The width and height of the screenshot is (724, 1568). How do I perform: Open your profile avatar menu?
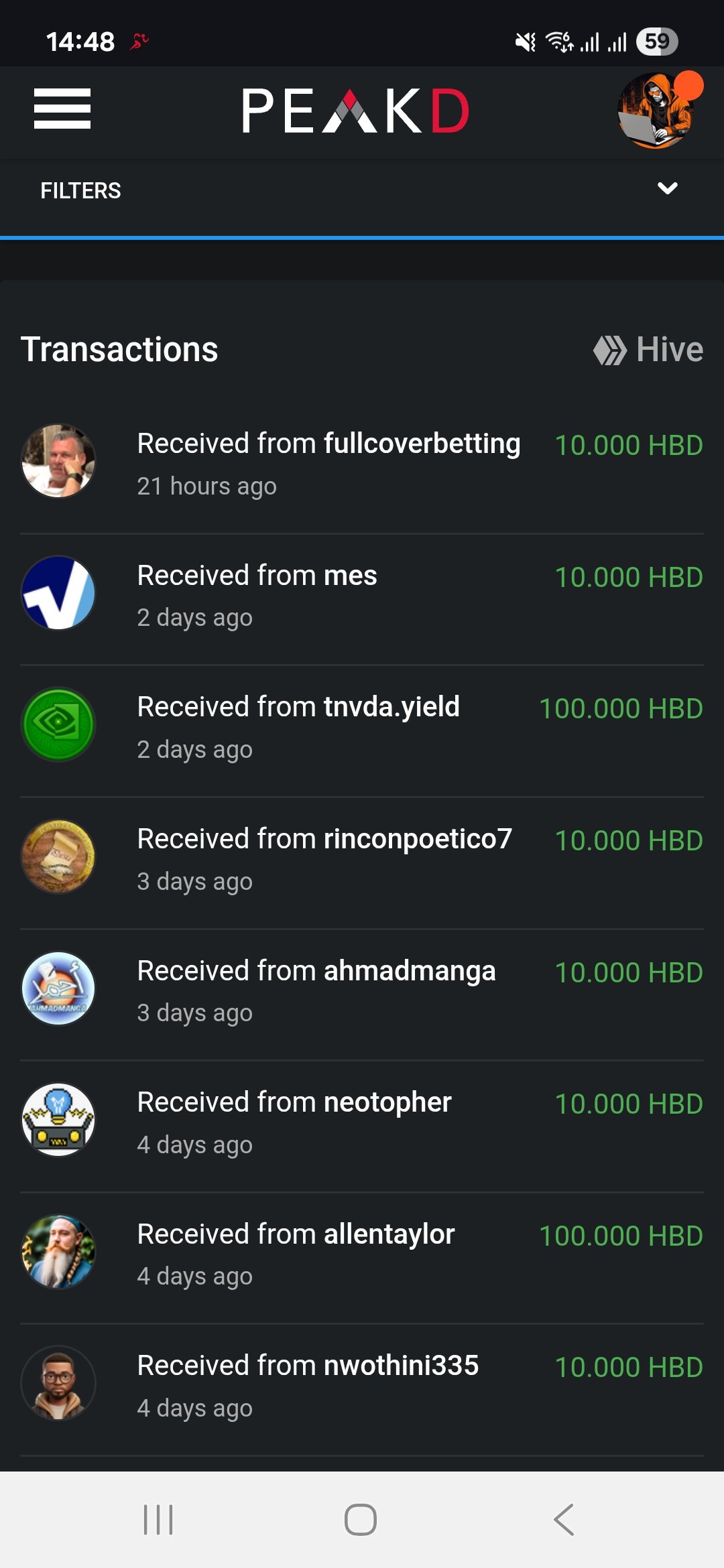pos(654,111)
